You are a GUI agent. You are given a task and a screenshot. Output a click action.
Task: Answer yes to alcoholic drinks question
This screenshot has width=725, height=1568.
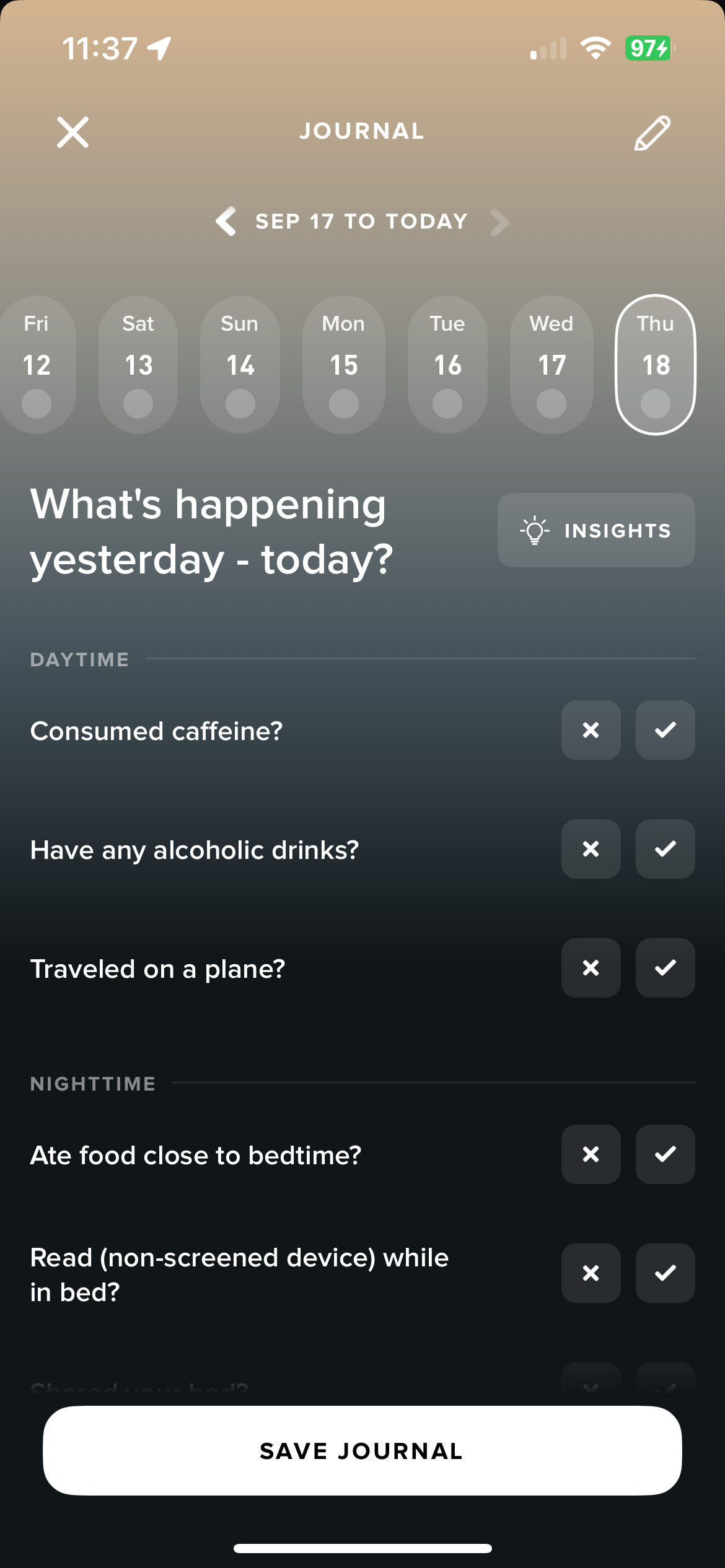point(666,849)
